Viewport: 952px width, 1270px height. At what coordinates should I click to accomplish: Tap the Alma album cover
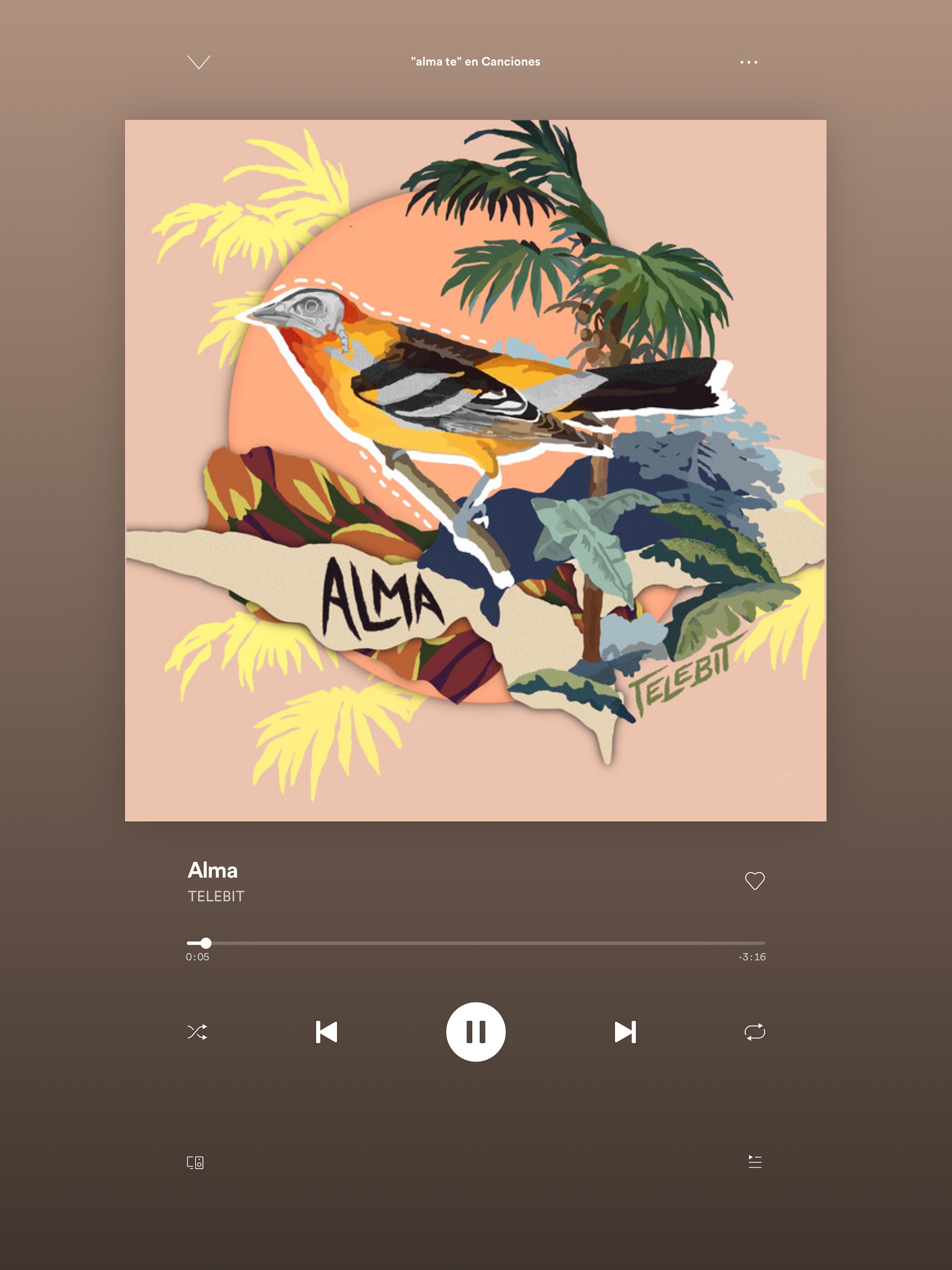[x=476, y=470]
